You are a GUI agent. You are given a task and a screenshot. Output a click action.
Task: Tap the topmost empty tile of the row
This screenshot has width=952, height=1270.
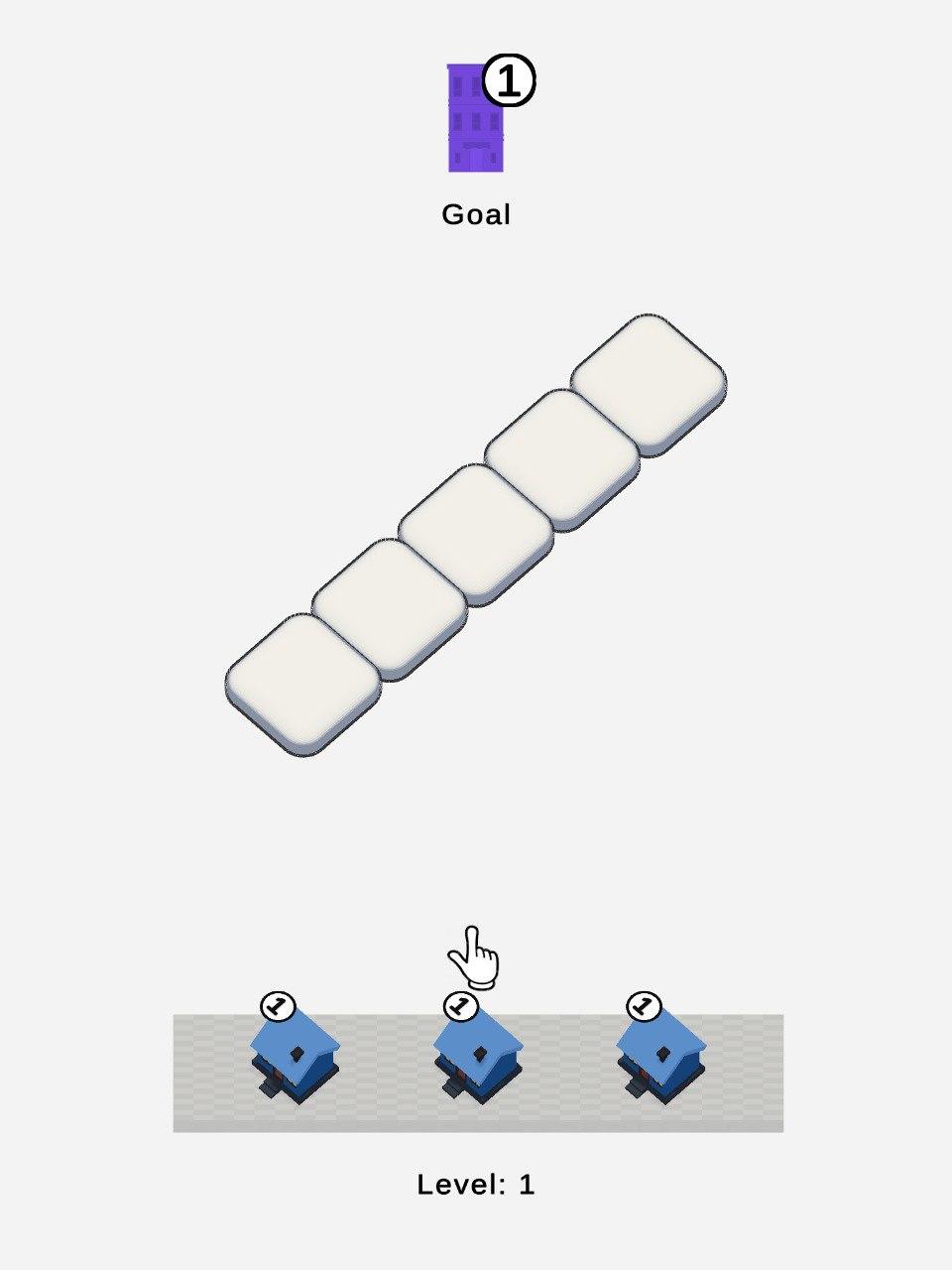pos(649,381)
